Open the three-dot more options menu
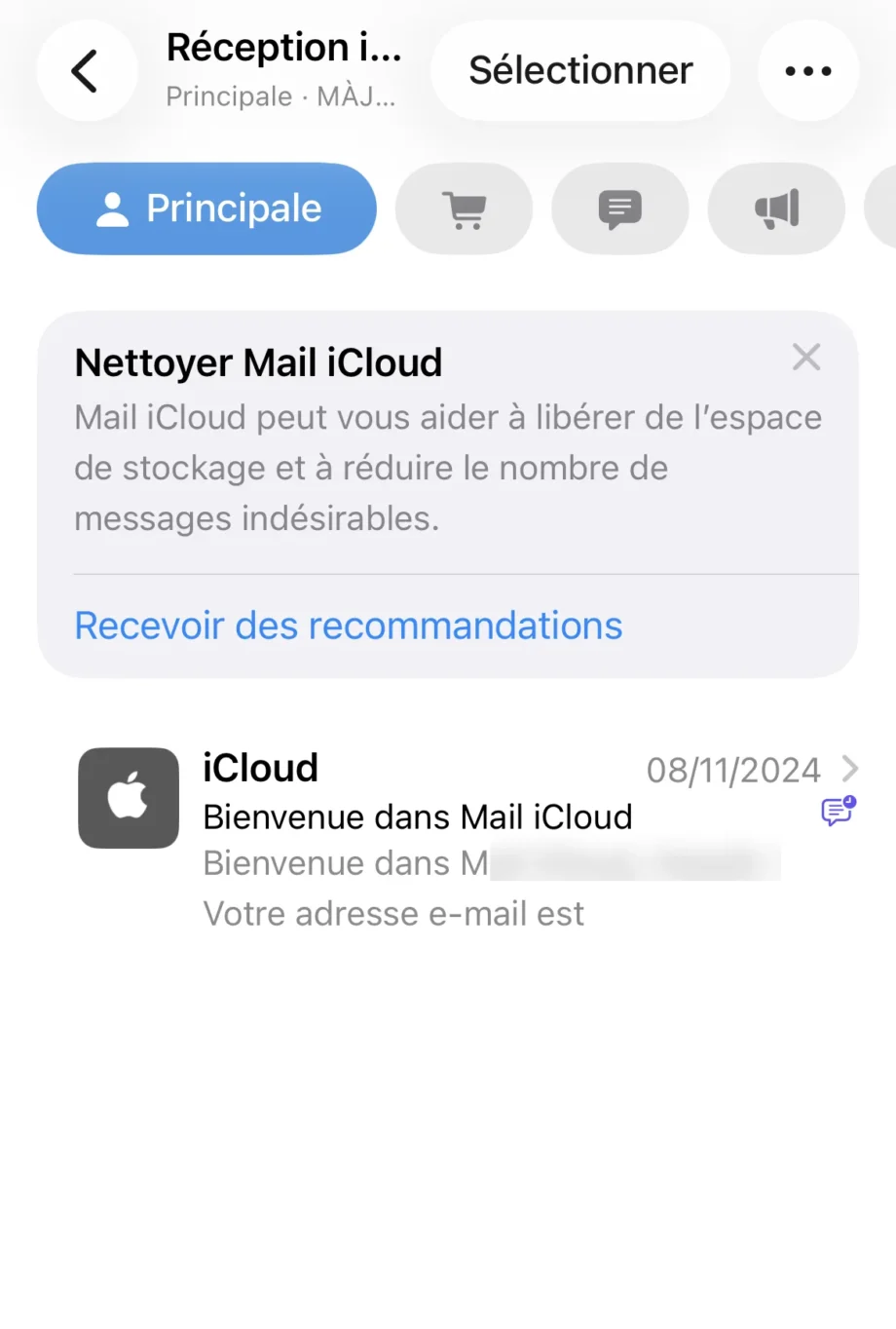Image resolution: width=896 pixels, height=1329 pixels. coord(808,71)
